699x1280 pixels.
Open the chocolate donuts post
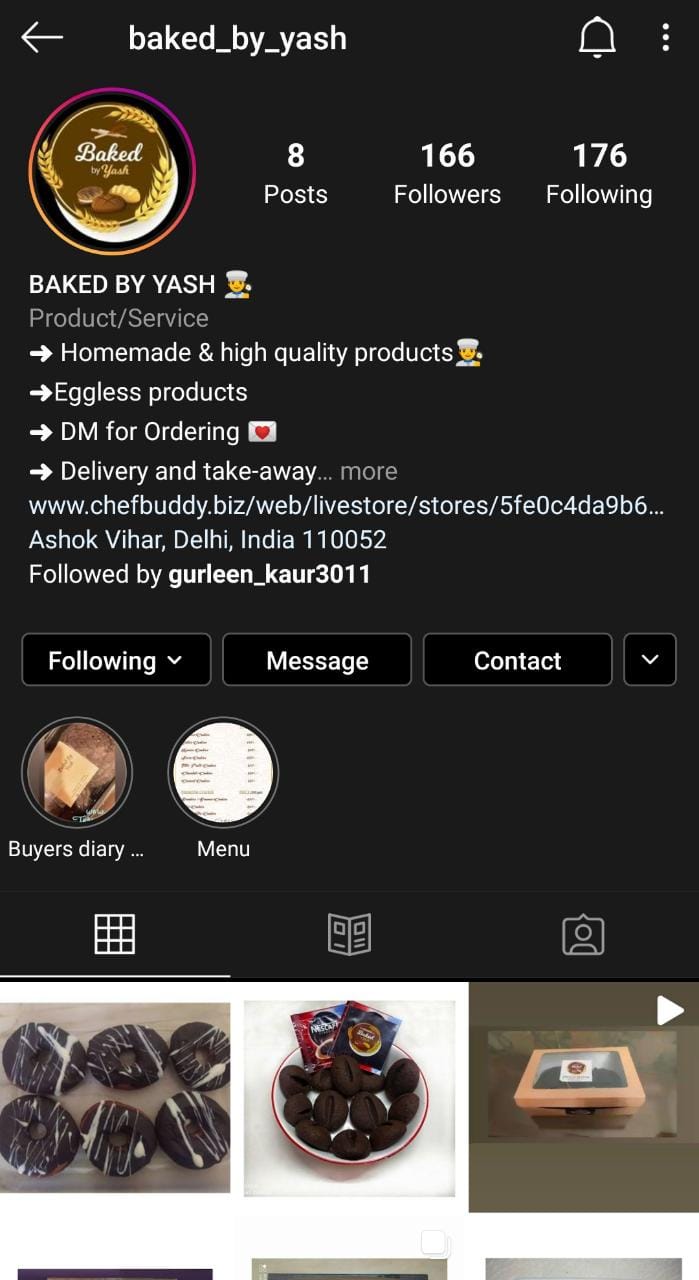coord(115,1097)
